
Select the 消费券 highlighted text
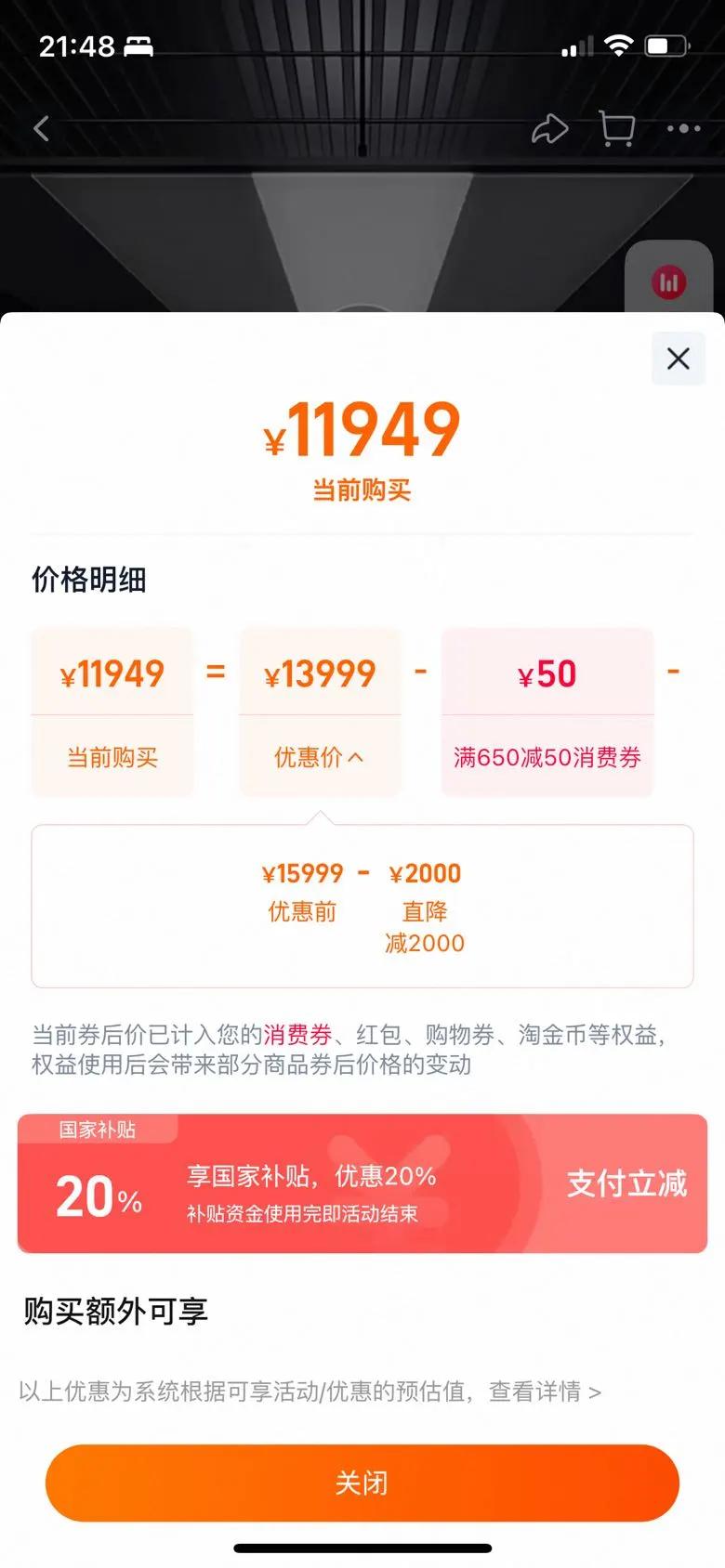click(x=297, y=1034)
